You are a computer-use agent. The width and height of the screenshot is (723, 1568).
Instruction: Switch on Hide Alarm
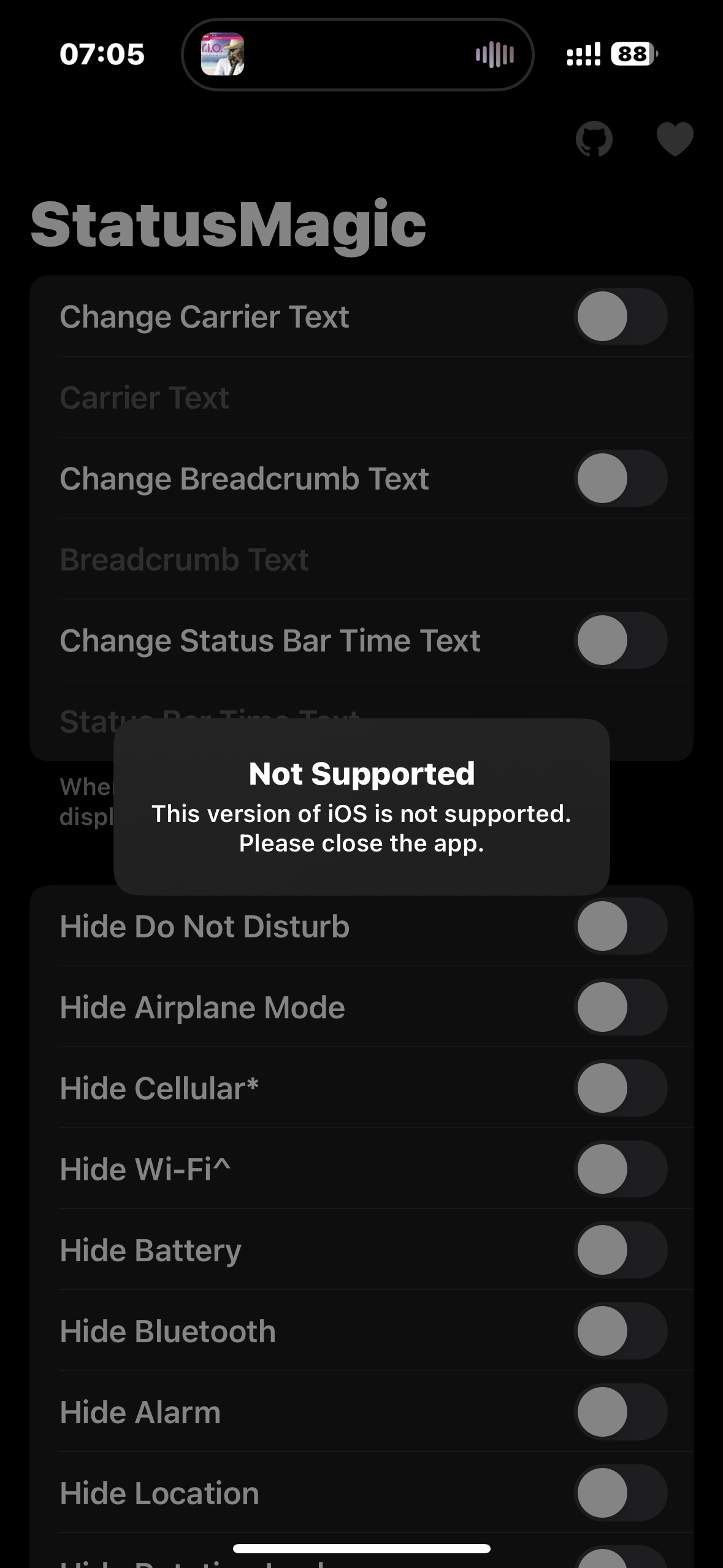[x=620, y=1412]
